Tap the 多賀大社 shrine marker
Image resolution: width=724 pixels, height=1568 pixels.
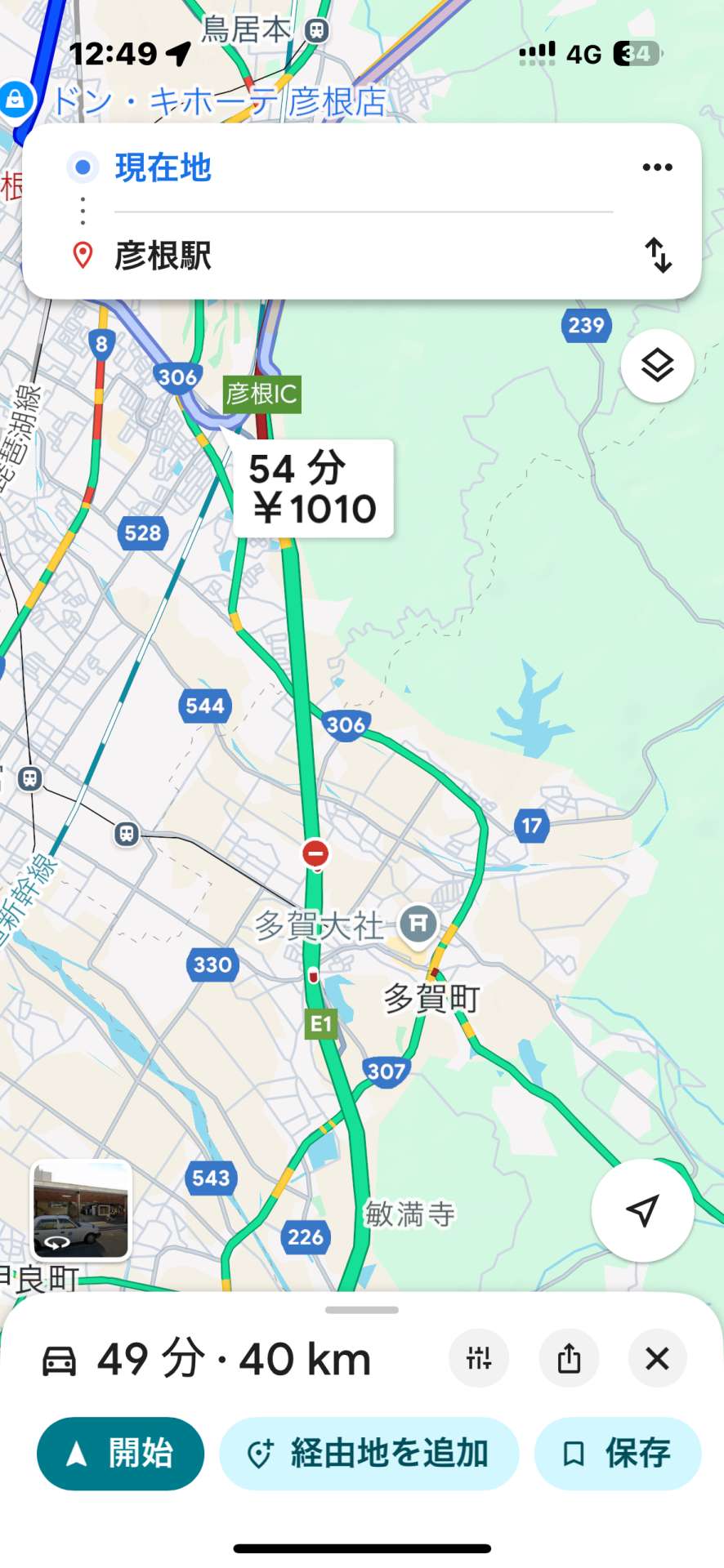coord(418,924)
